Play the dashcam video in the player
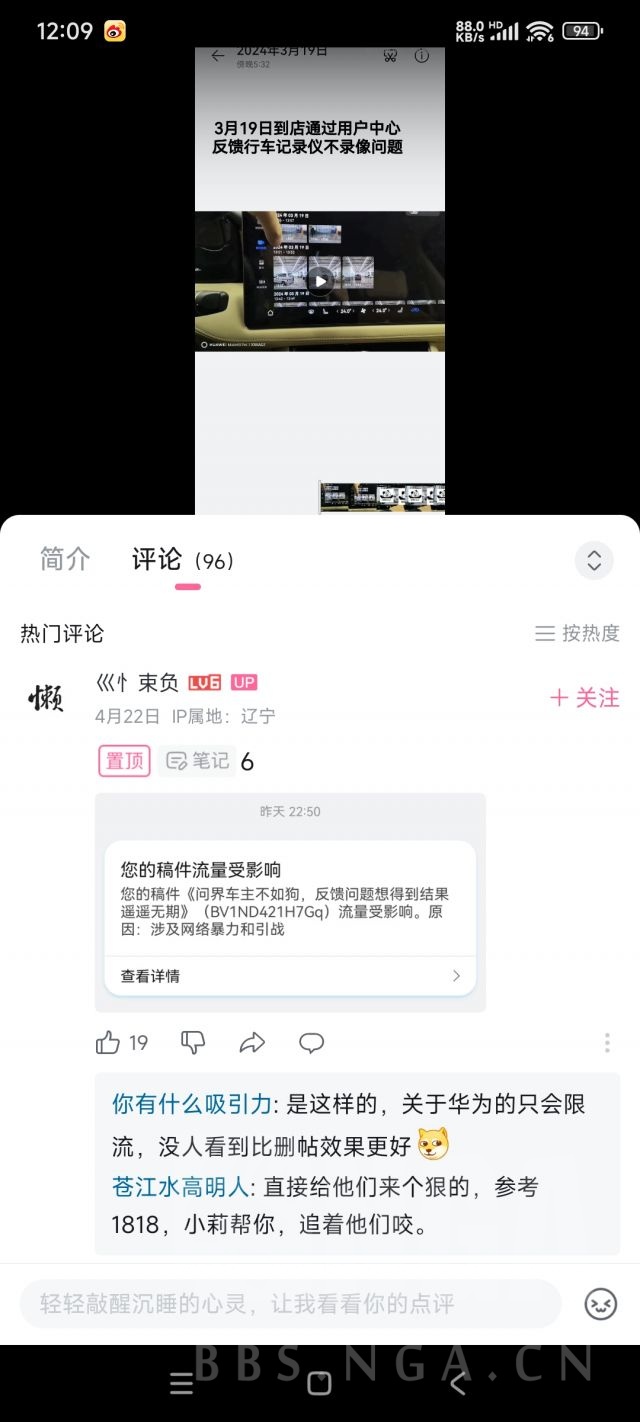Viewport: 640px width, 1422px height. (320, 280)
